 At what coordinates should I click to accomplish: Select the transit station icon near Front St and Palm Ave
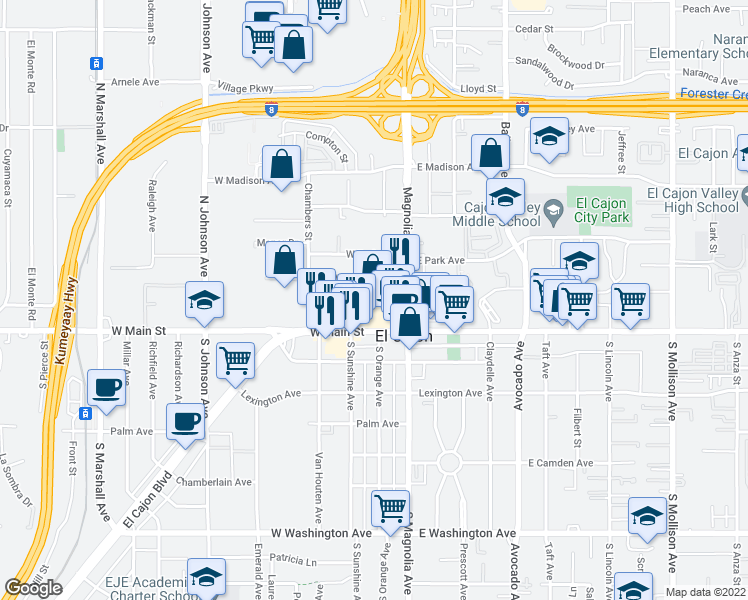coord(85,414)
